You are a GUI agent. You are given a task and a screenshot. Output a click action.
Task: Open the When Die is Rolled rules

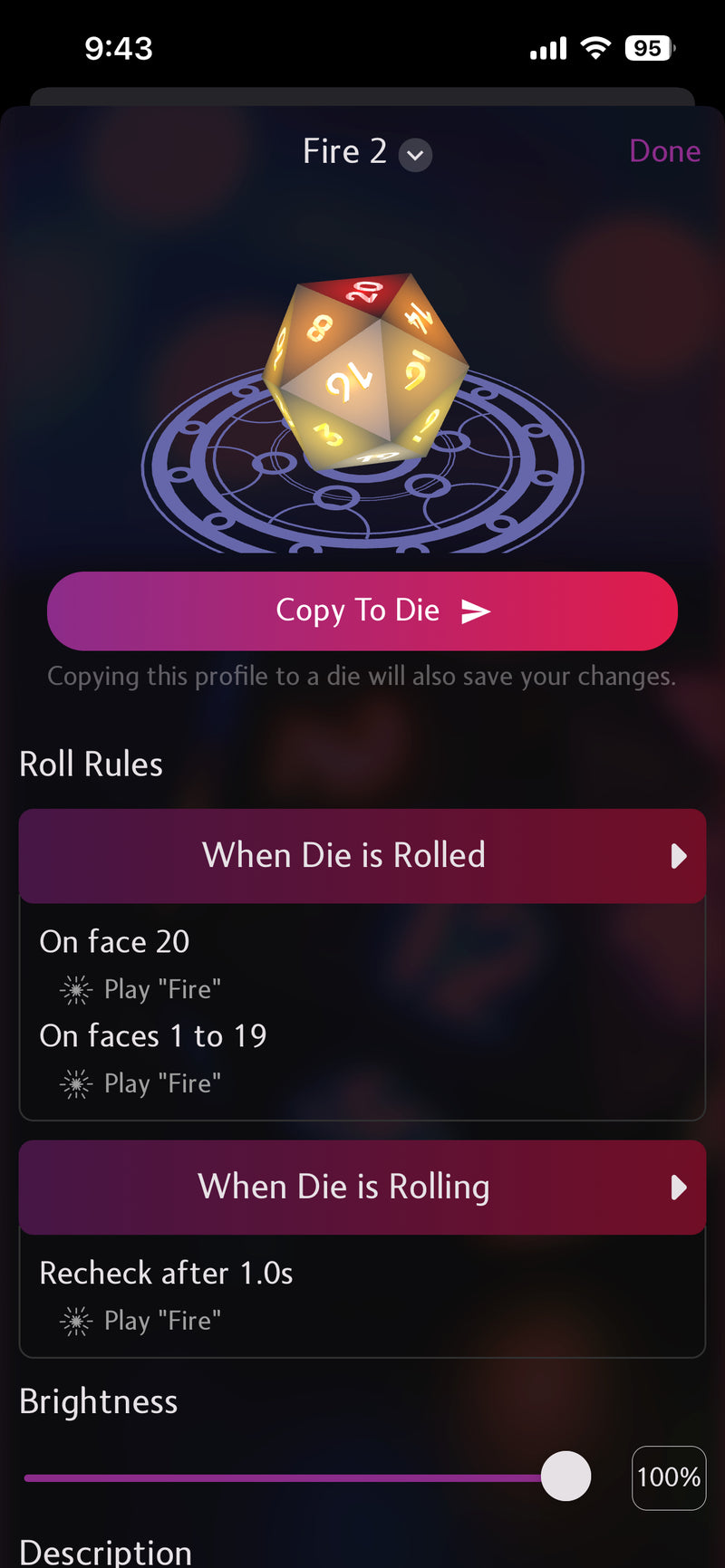click(x=362, y=855)
